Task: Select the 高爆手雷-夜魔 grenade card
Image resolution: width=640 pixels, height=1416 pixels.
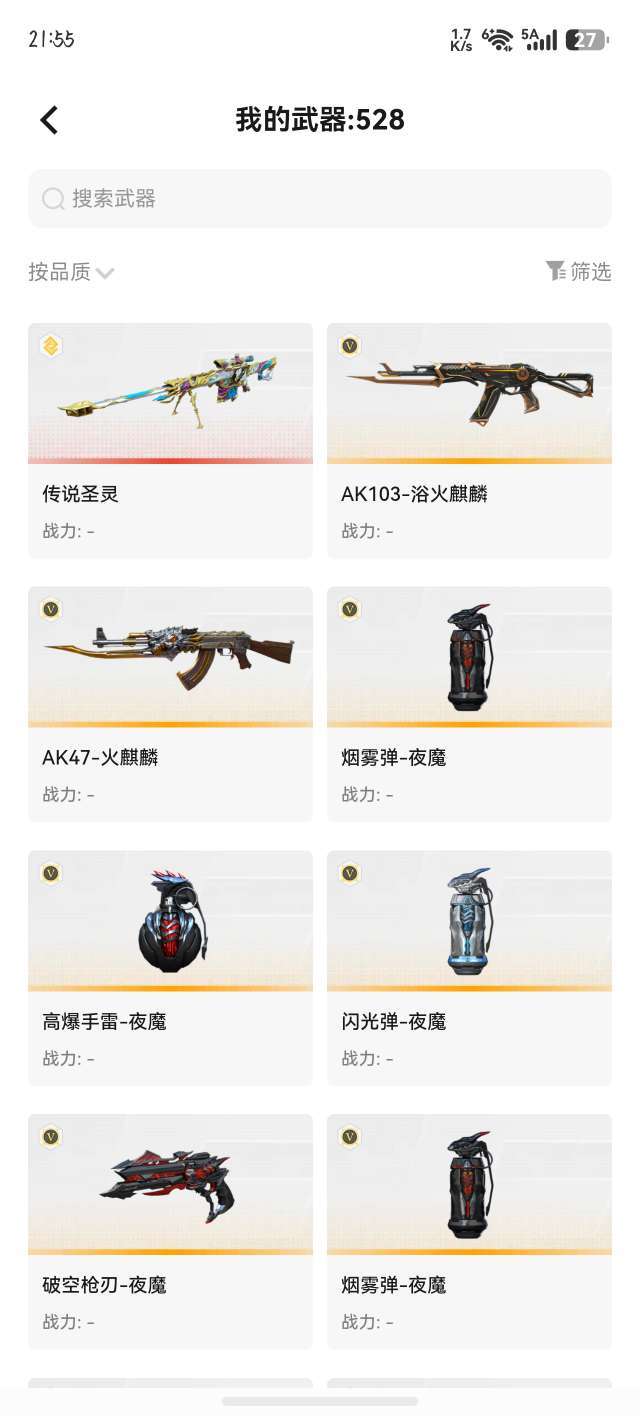Action: (x=170, y=969)
